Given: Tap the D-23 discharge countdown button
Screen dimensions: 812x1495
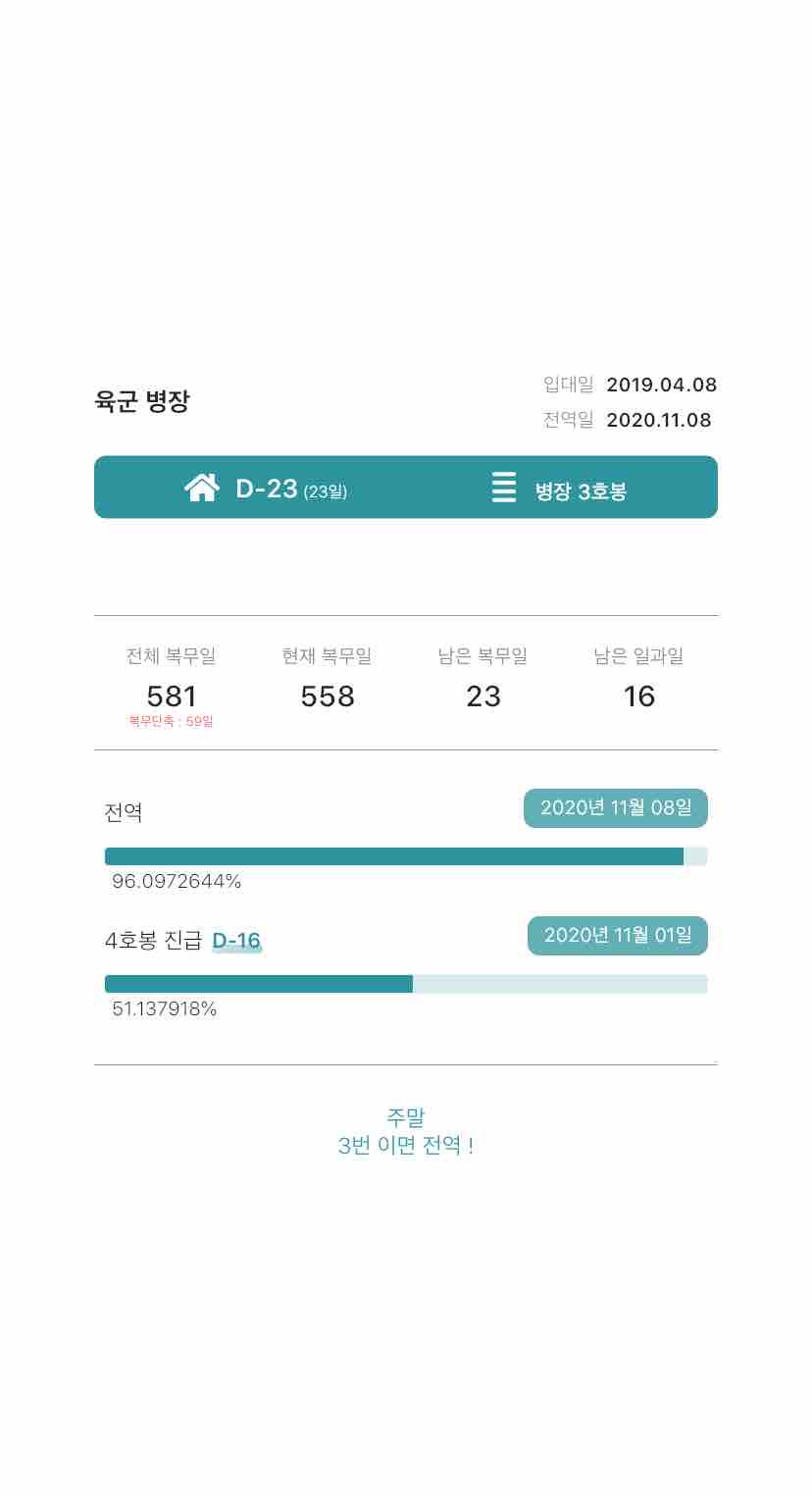Looking at the screenshot, I should 266,488.
